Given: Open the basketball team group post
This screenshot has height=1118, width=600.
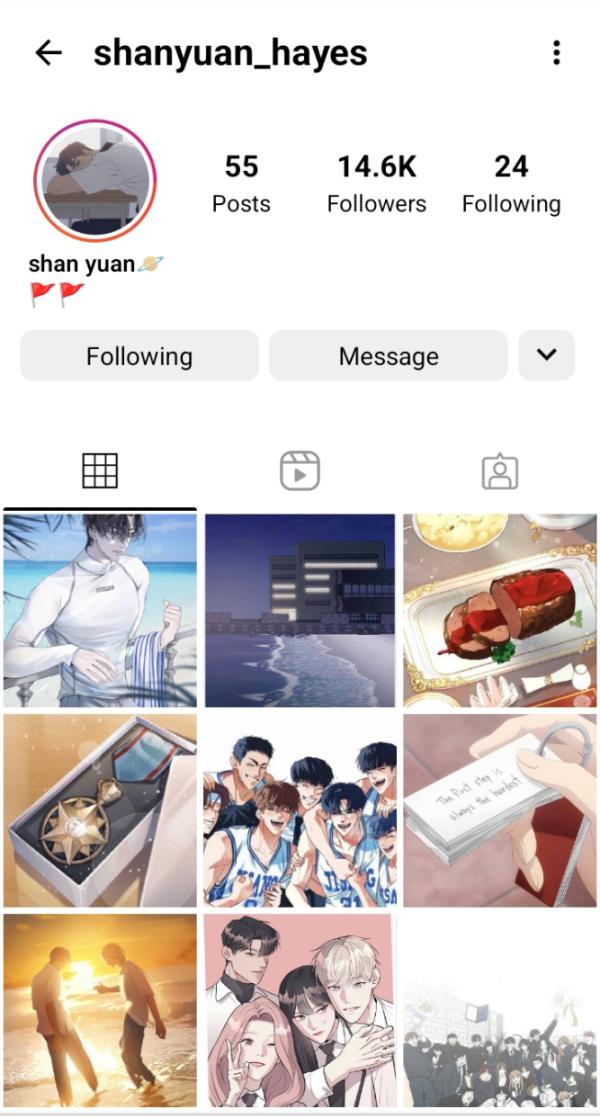Looking at the screenshot, I should pyautogui.click(x=300, y=811).
